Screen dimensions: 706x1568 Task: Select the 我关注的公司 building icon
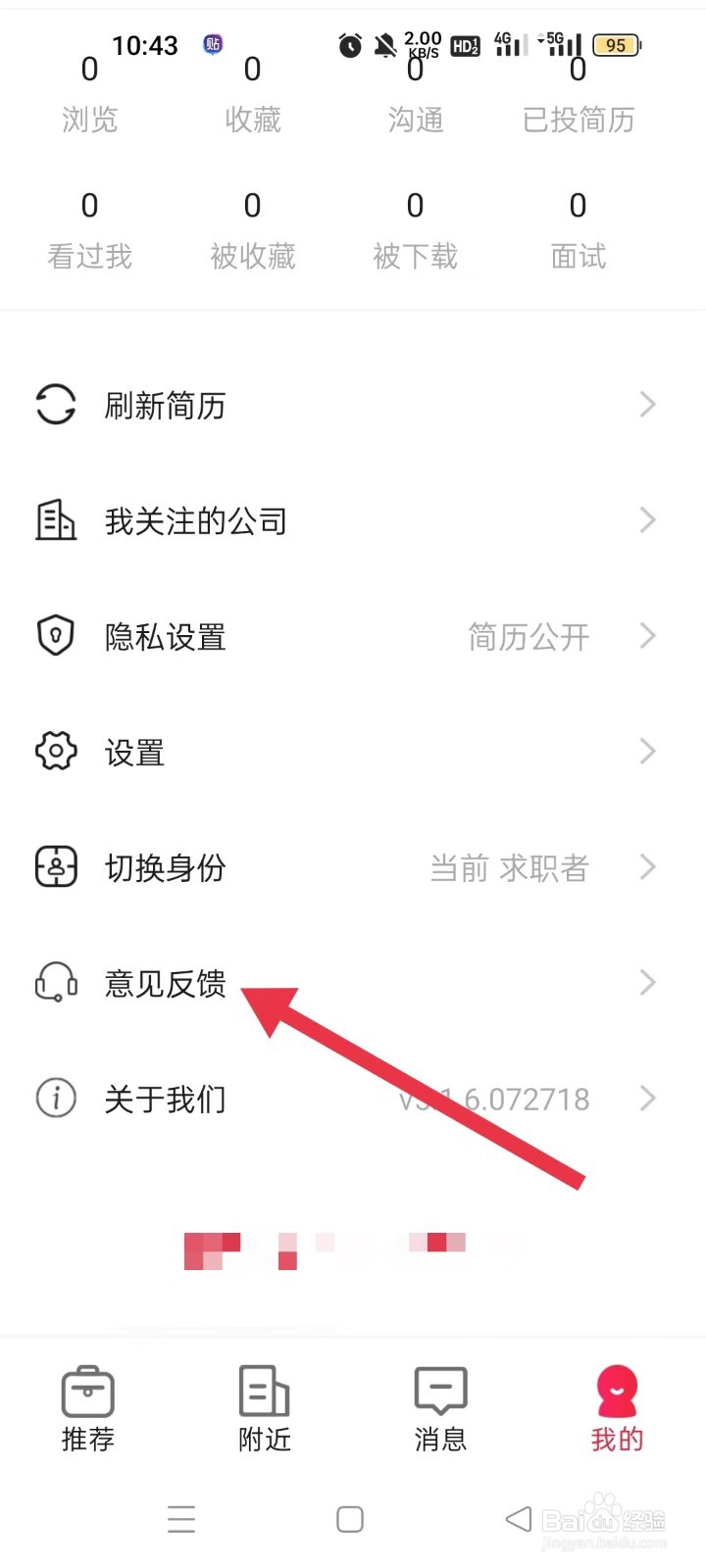click(x=56, y=519)
